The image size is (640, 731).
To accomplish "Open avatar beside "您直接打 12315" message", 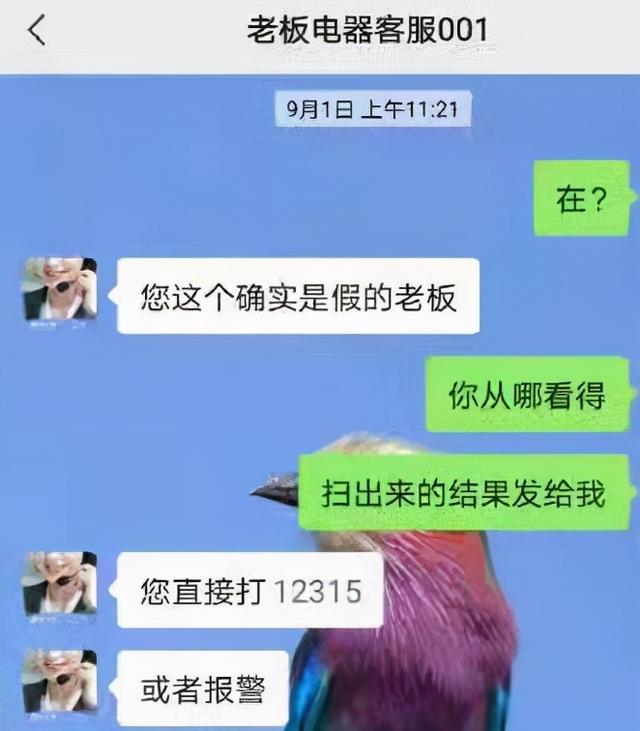I will (60, 584).
